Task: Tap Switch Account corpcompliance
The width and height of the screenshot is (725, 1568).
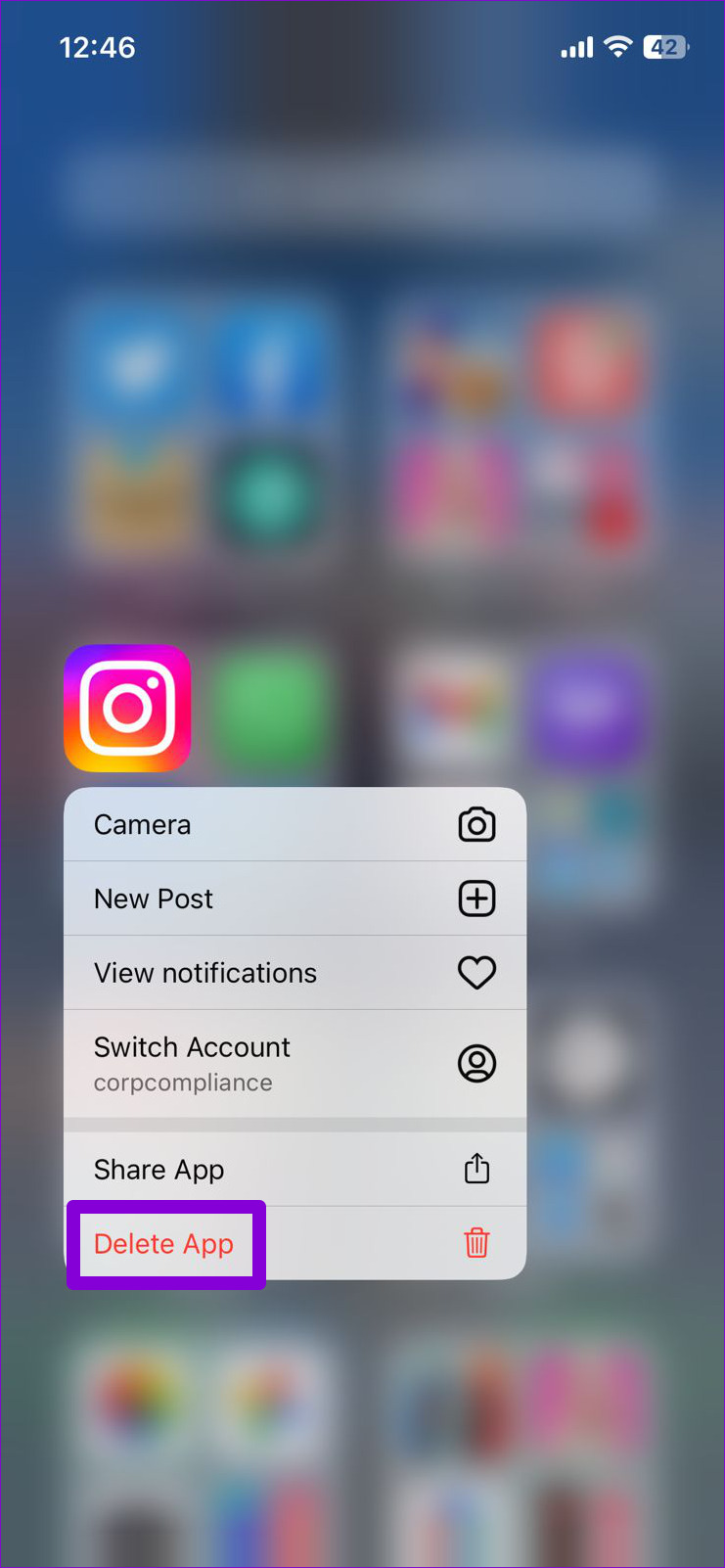Action: click(x=294, y=1063)
